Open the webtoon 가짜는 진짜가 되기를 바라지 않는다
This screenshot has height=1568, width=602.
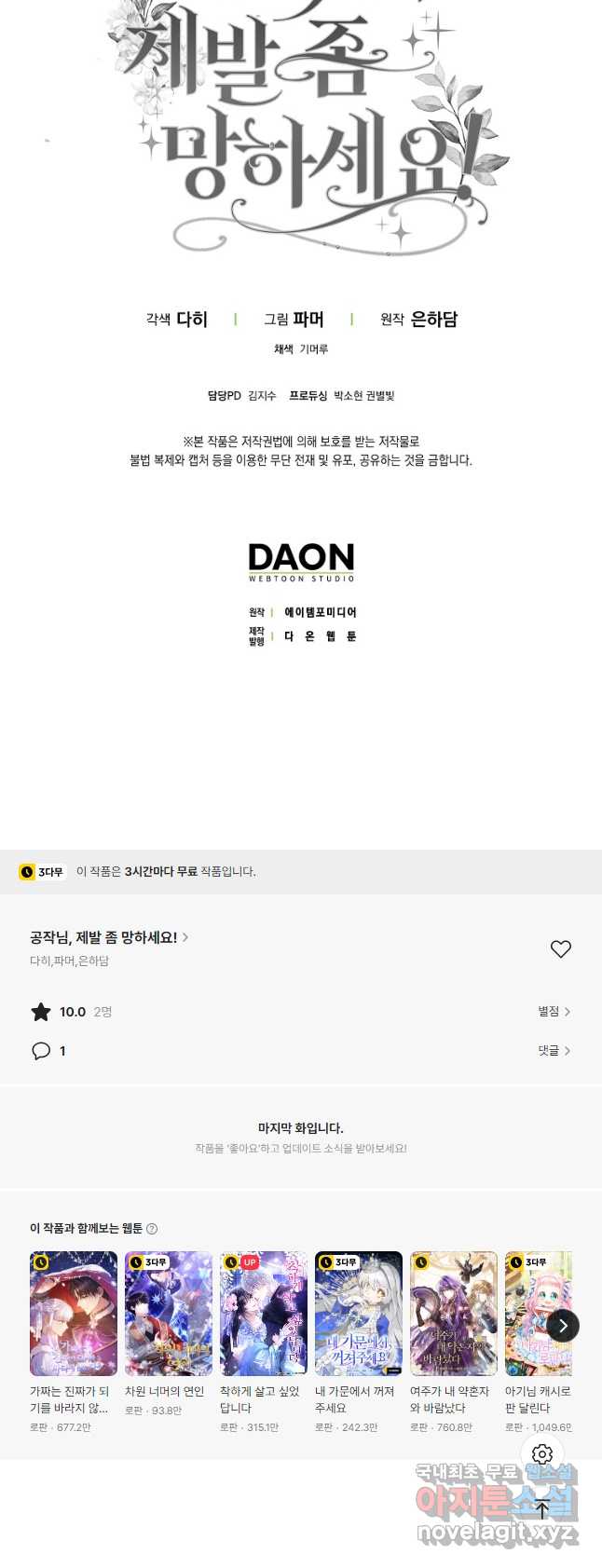(x=74, y=1314)
